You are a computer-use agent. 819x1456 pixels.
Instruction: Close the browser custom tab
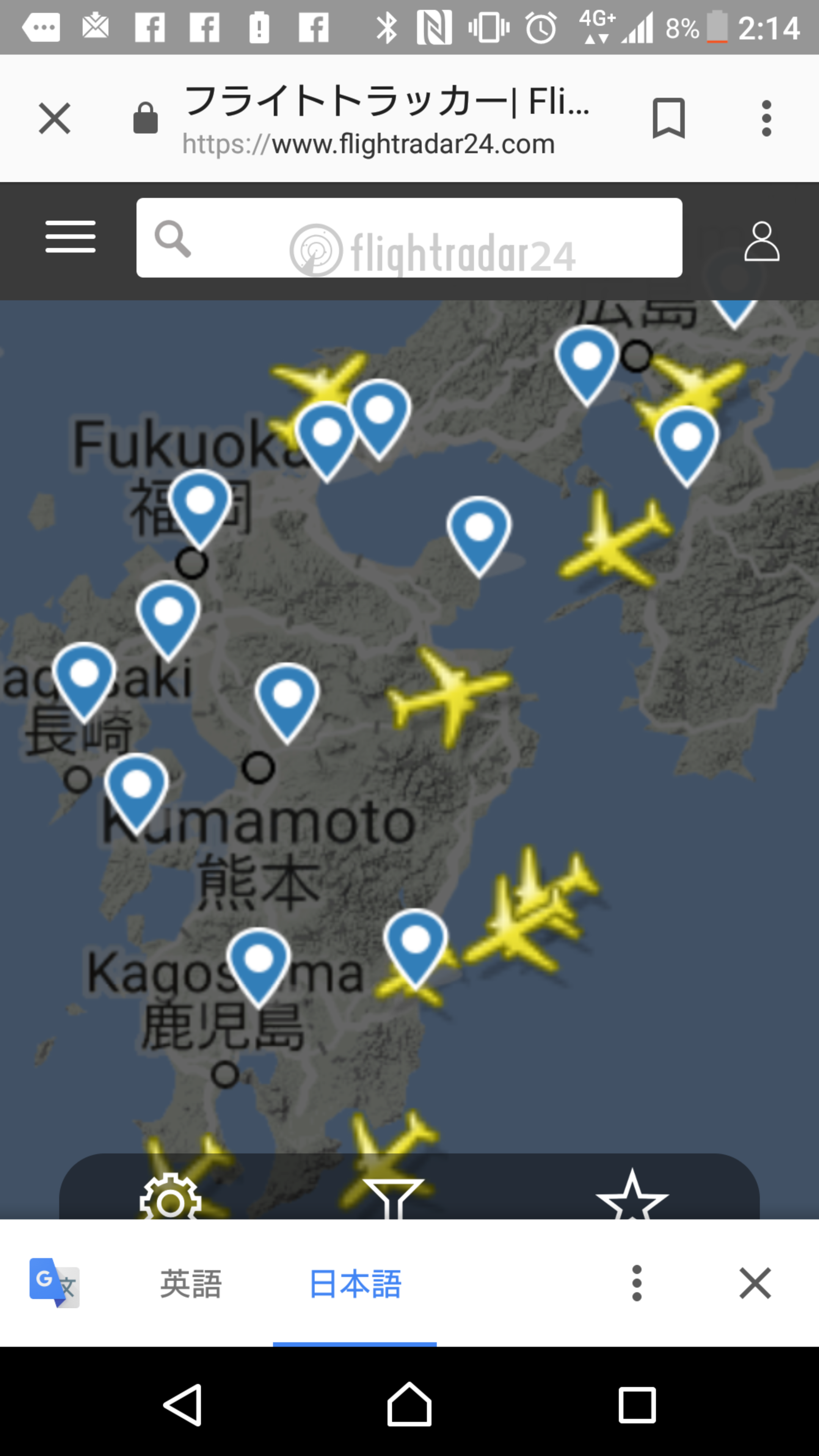[x=54, y=118]
